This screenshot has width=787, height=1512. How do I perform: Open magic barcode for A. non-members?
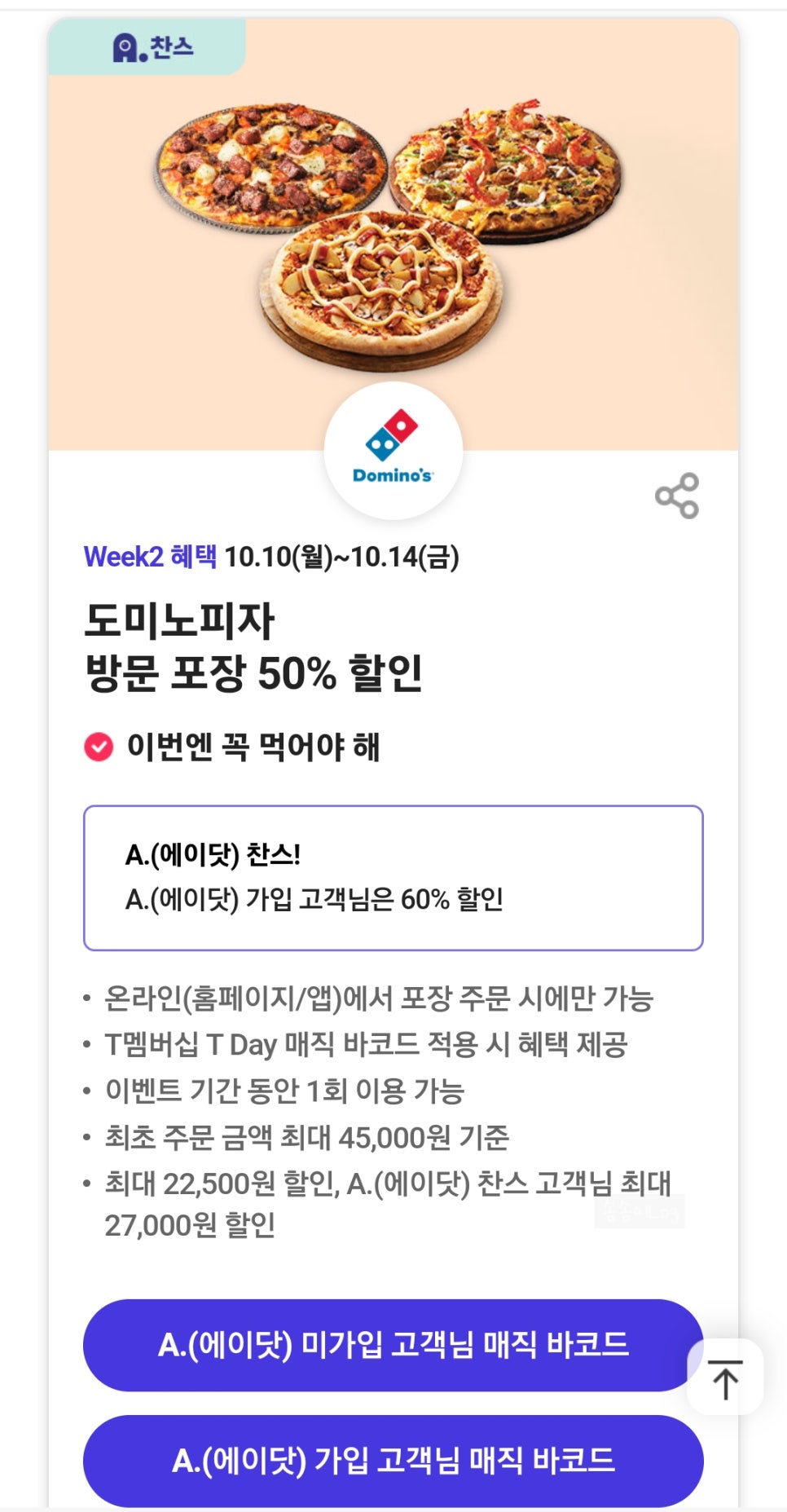[x=383, y=1345]
